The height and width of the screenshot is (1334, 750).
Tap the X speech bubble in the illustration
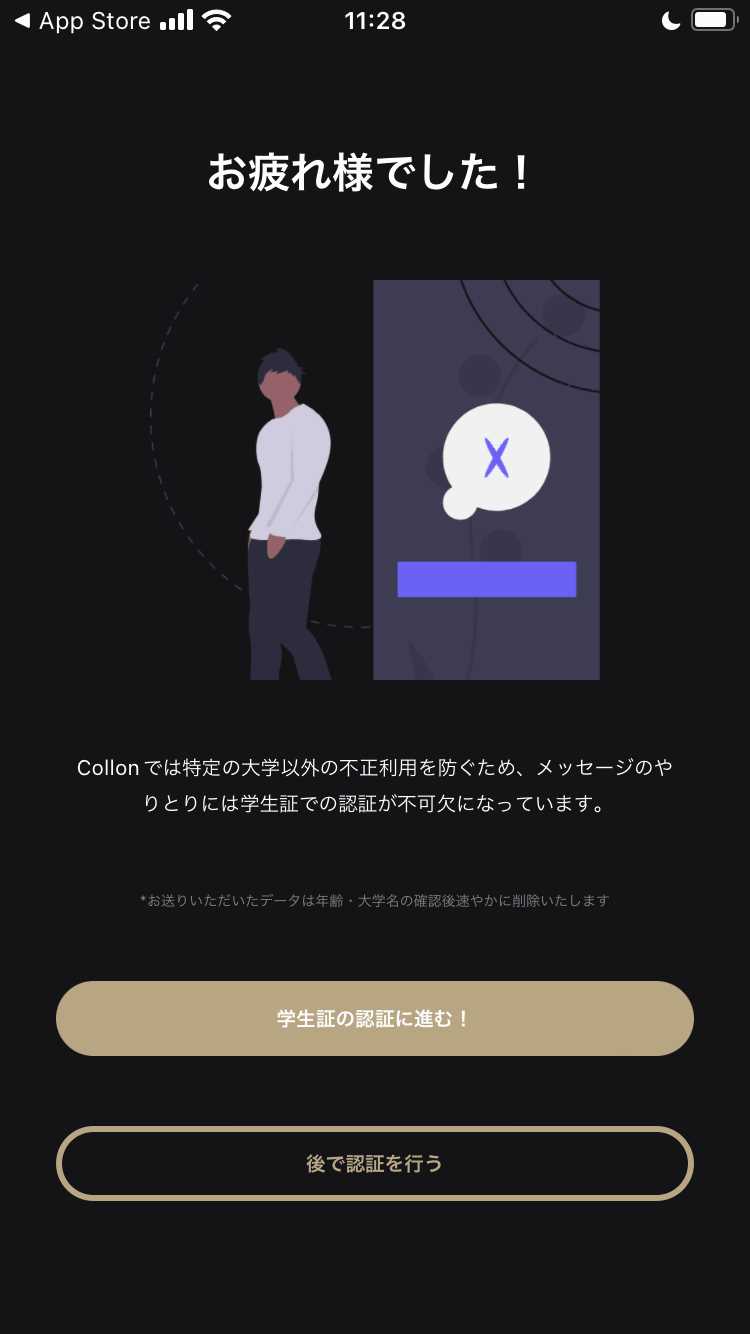click(498, 456)
